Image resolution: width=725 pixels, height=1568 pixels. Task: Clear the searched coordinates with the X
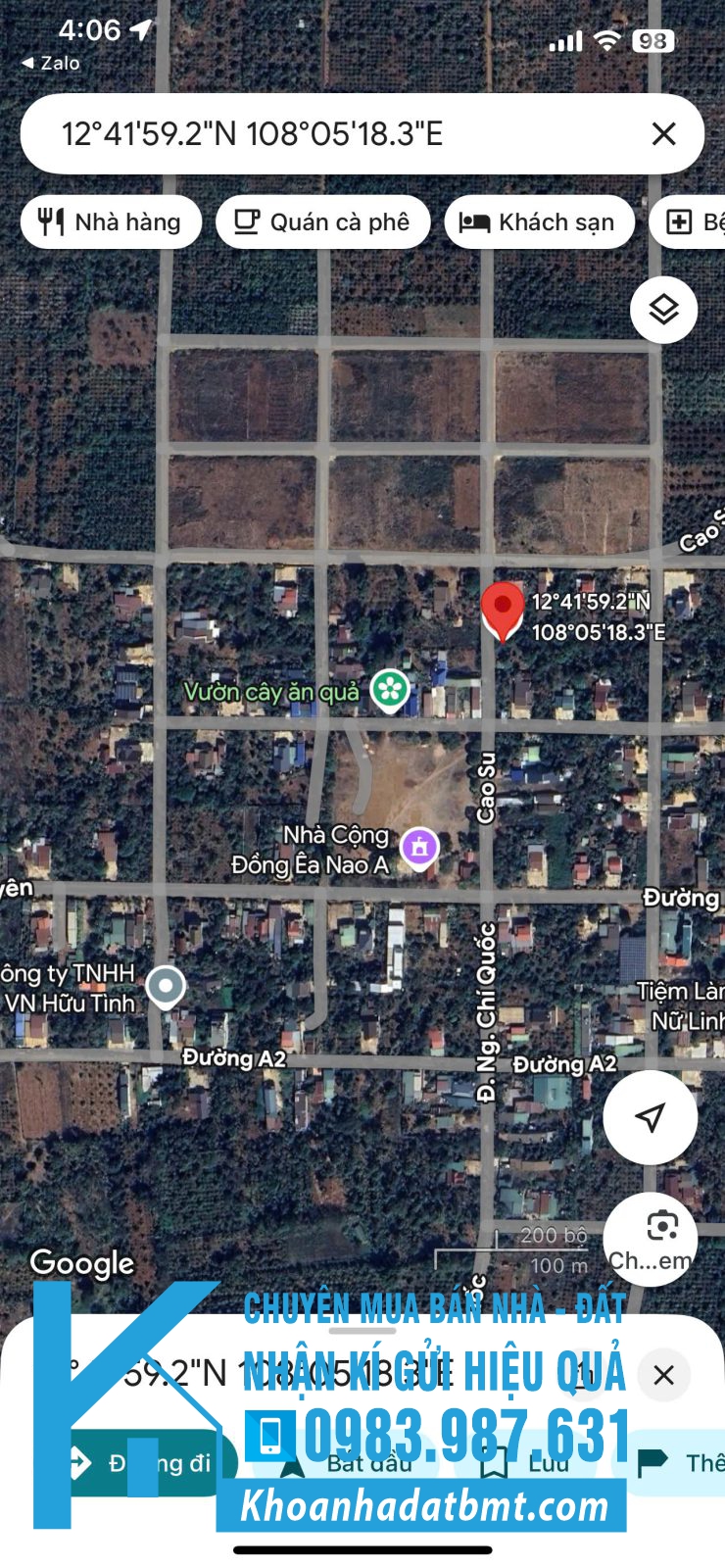coord(663,134)
